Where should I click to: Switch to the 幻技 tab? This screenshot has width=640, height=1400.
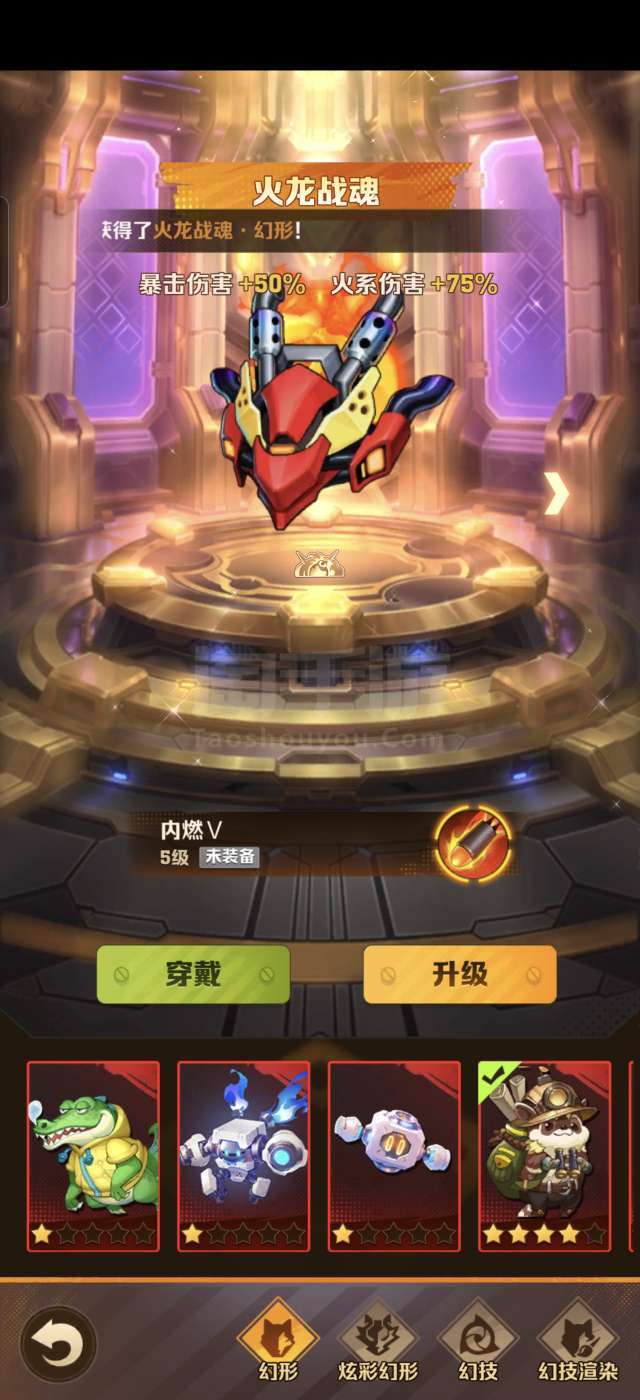476,1340
